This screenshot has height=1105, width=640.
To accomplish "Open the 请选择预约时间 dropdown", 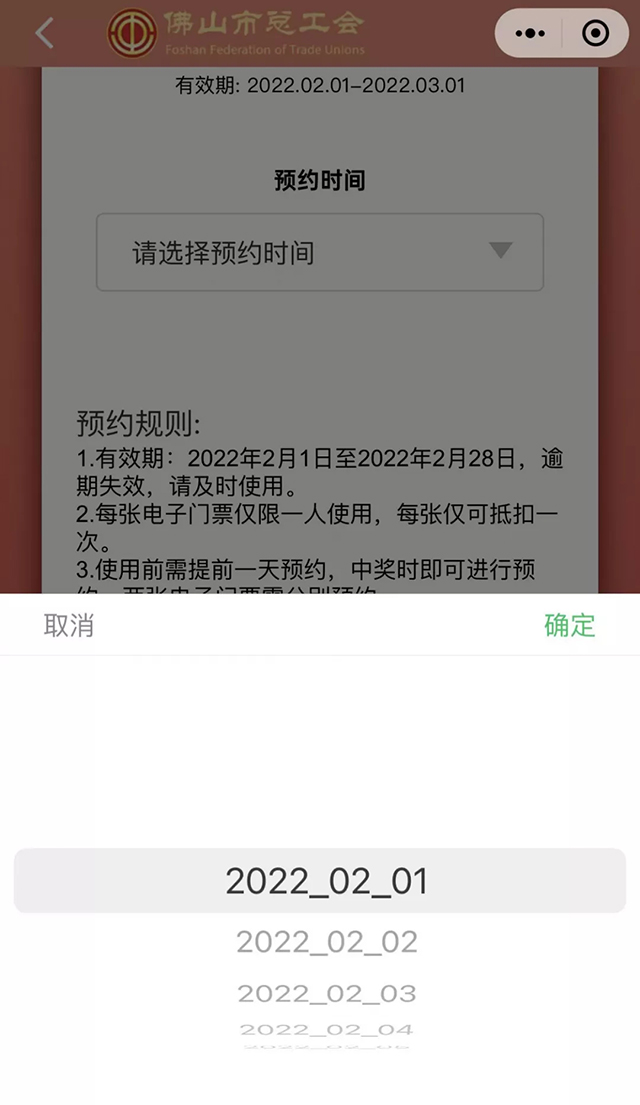I will pos(319,252).
